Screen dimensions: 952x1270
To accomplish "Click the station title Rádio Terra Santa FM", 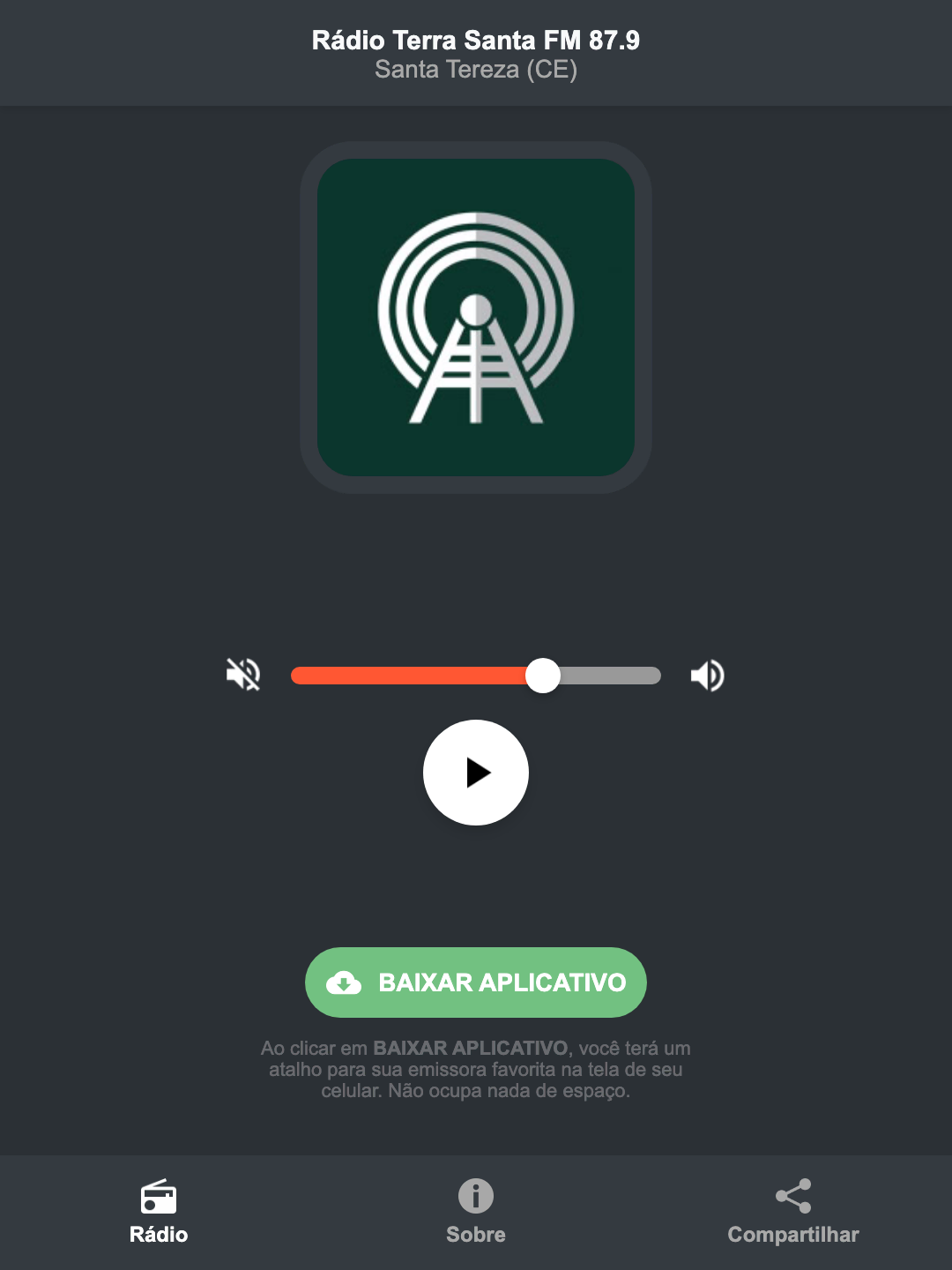I will tap(476, 39).
